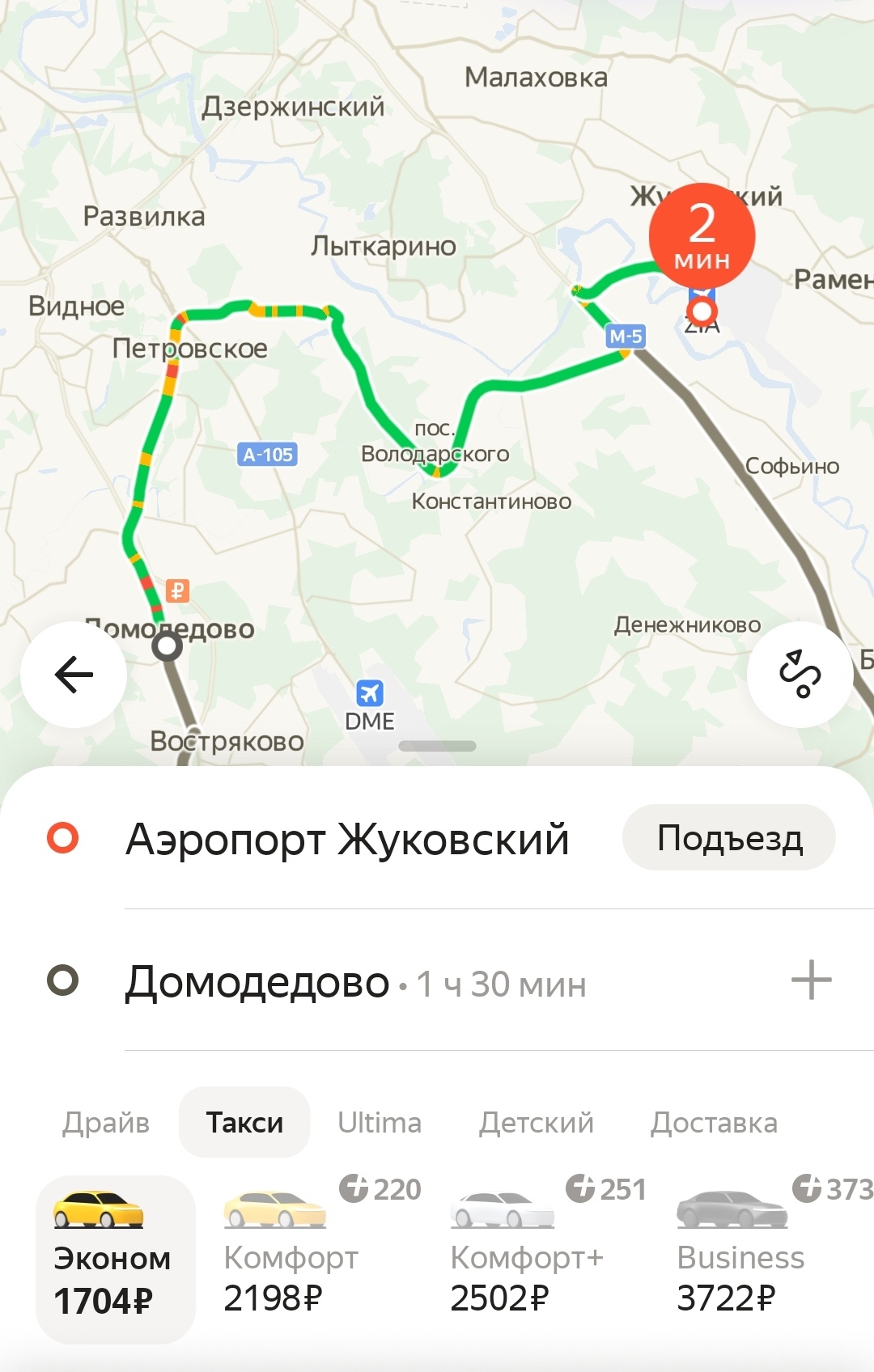Select the Комфорт tariff for 2198₽
This screenshot has width=874, height=1372.
[291, 1259]
